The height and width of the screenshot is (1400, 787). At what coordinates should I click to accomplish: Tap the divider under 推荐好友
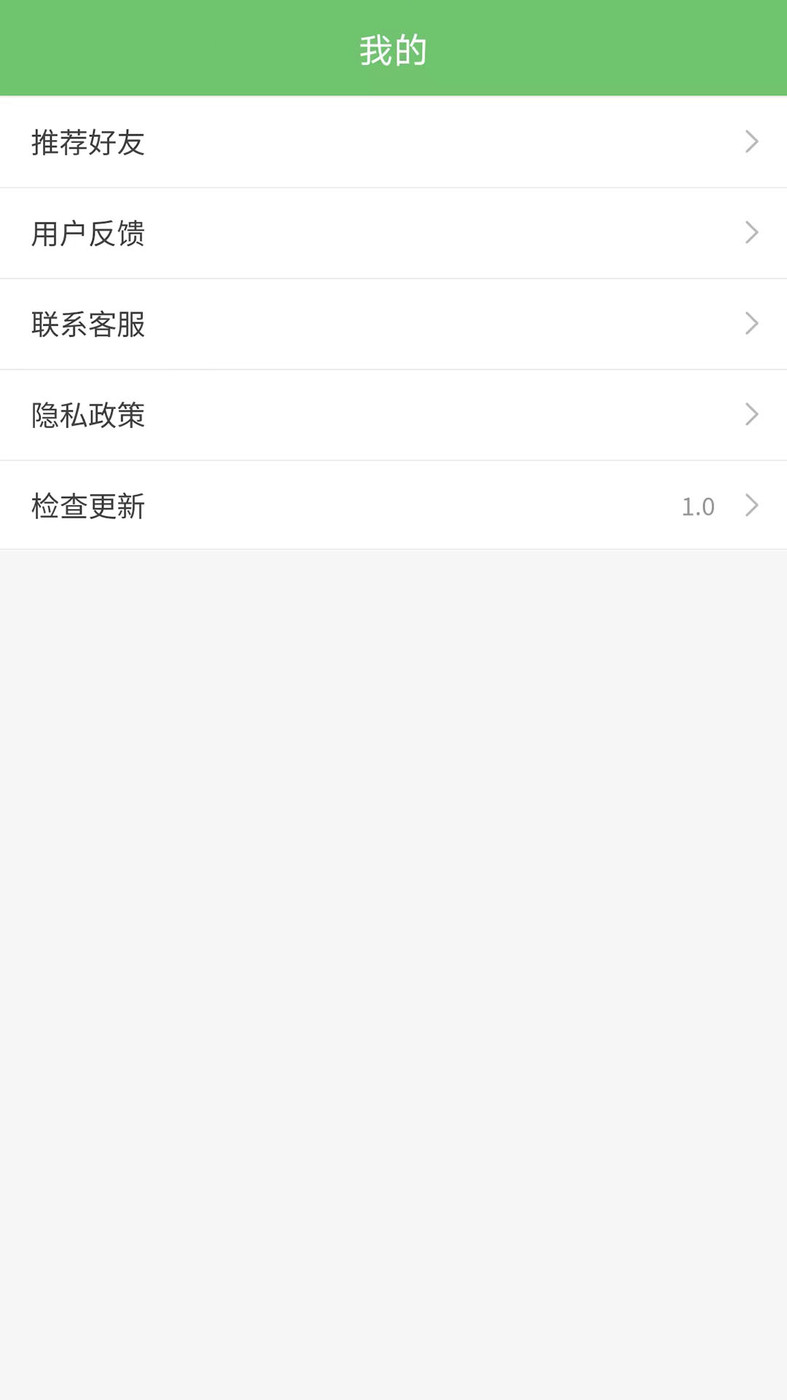click(x=393, y=187)
